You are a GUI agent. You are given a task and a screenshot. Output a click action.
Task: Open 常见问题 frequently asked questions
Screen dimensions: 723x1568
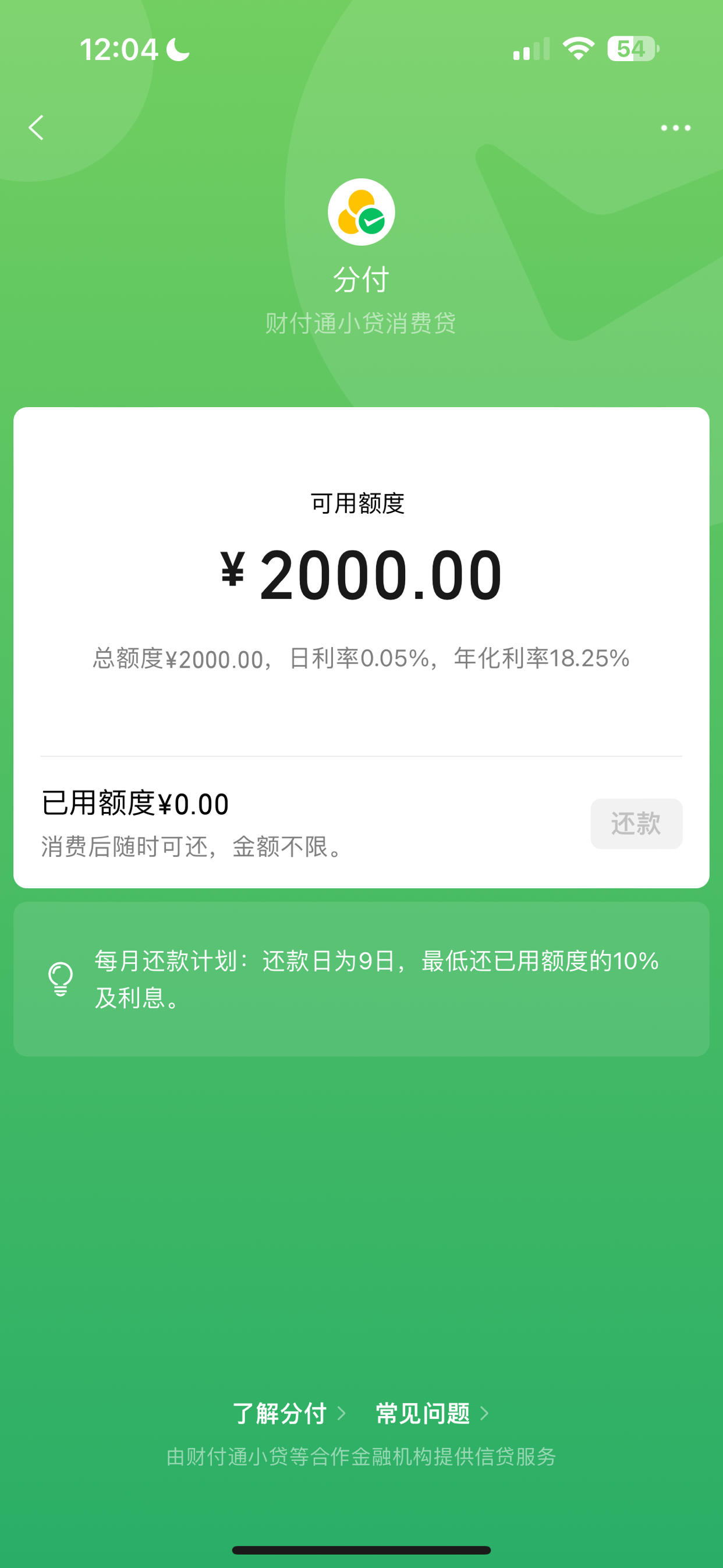coord(432,1414)
